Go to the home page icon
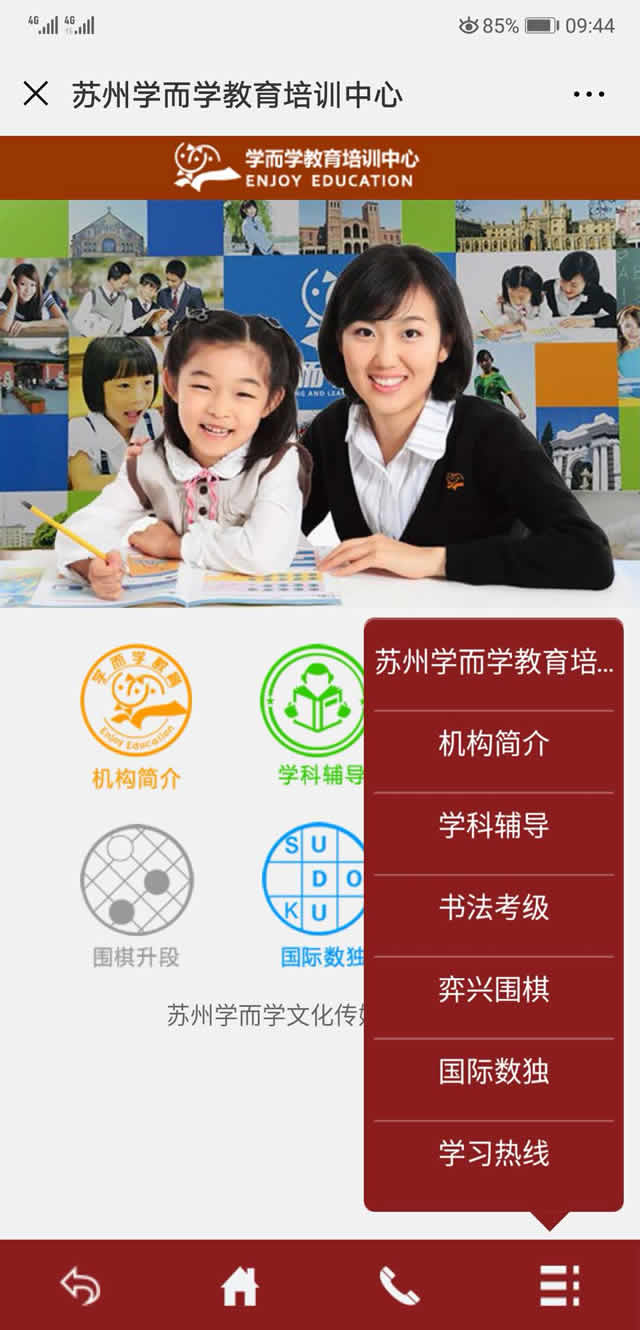 coord(240,1286)
